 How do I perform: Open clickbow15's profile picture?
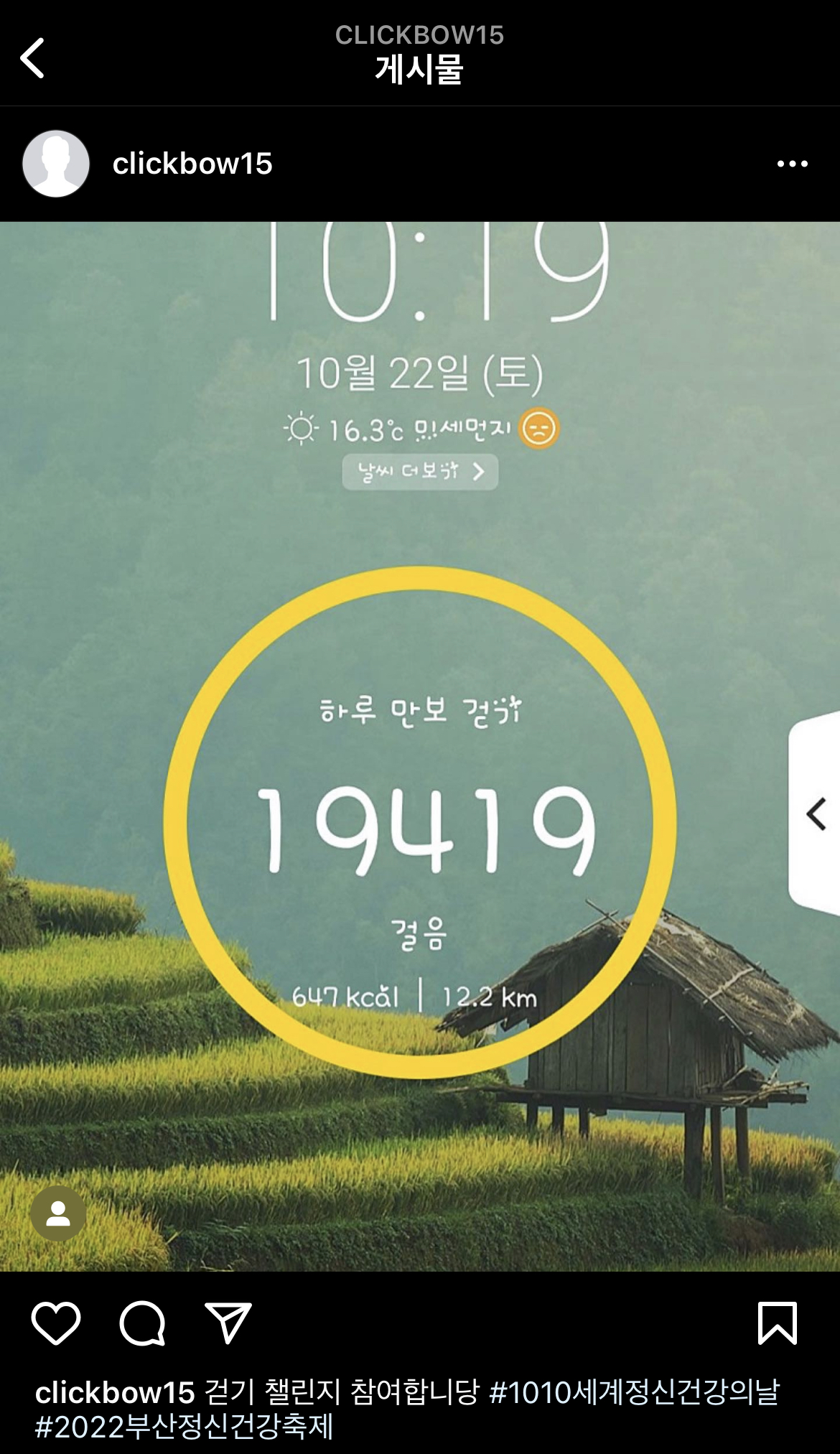pos(56,164)
